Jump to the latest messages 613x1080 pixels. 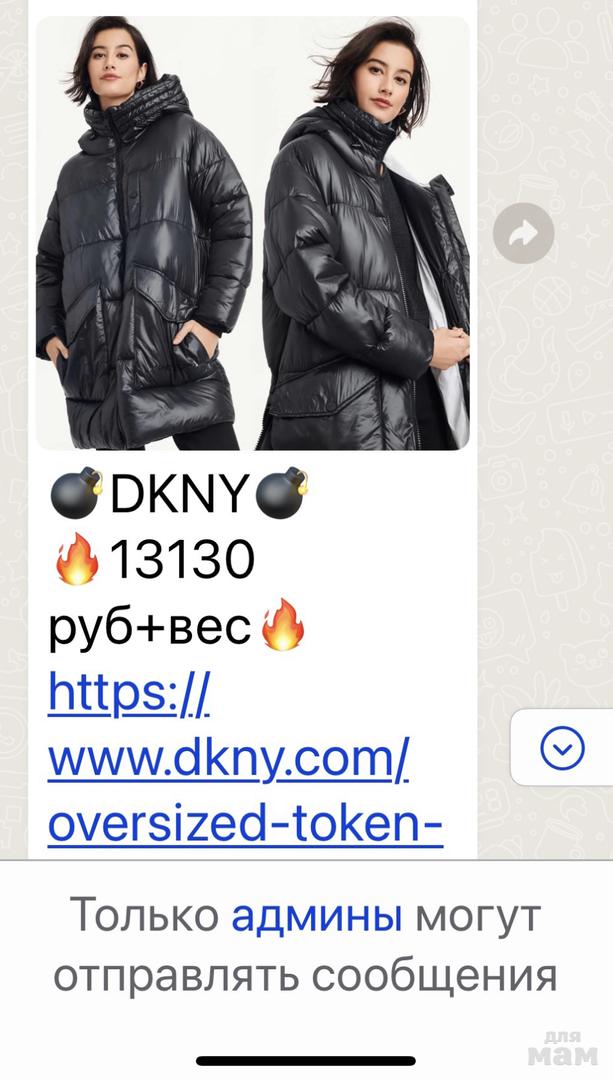click(x=562, y=747)
